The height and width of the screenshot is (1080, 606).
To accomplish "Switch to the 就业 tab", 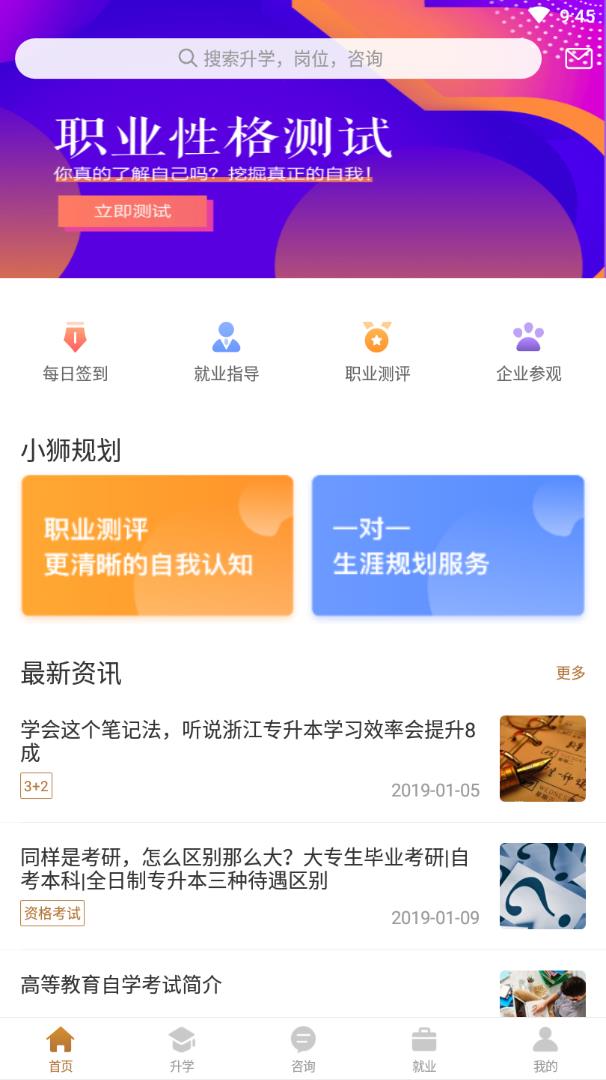I will 424,1049.
